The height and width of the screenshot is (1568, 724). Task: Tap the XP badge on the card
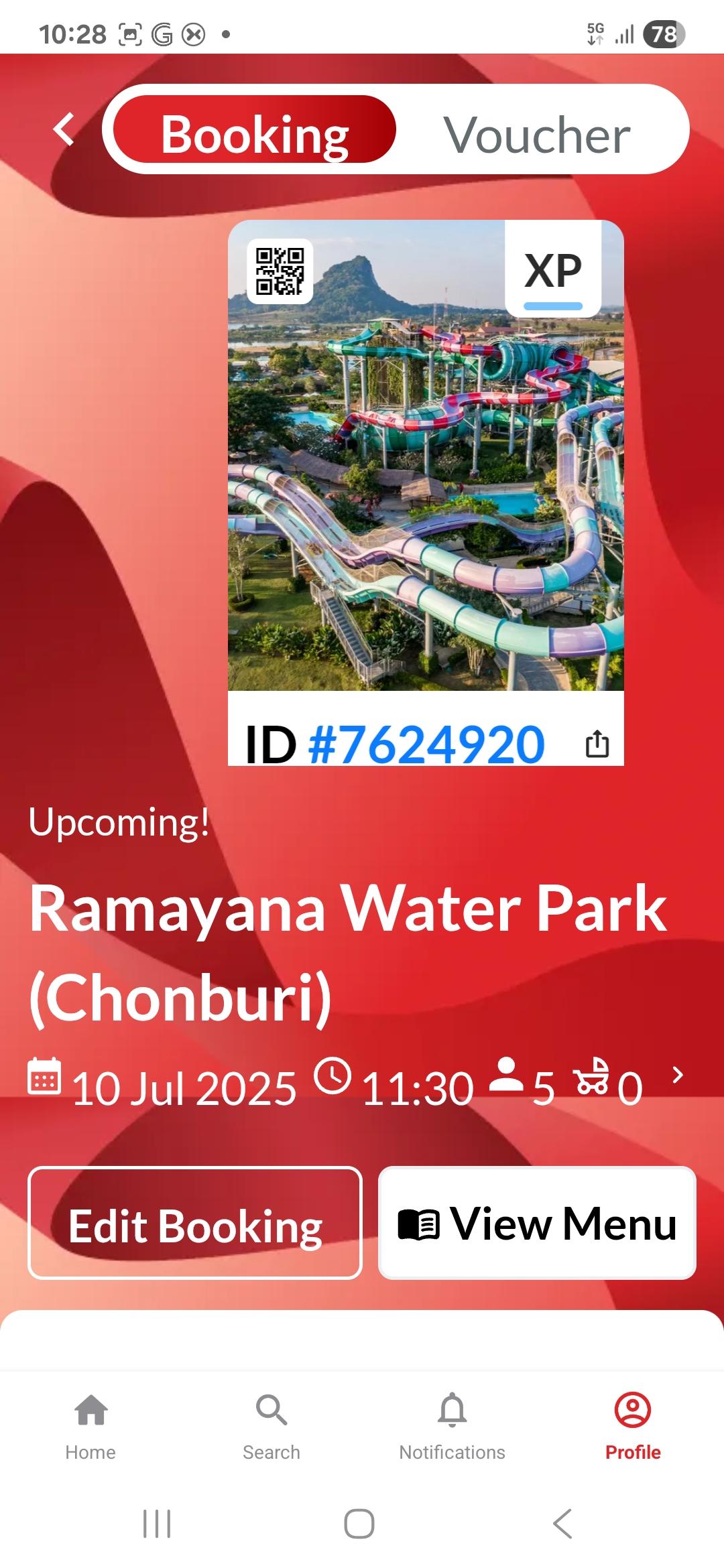[553, 273]
